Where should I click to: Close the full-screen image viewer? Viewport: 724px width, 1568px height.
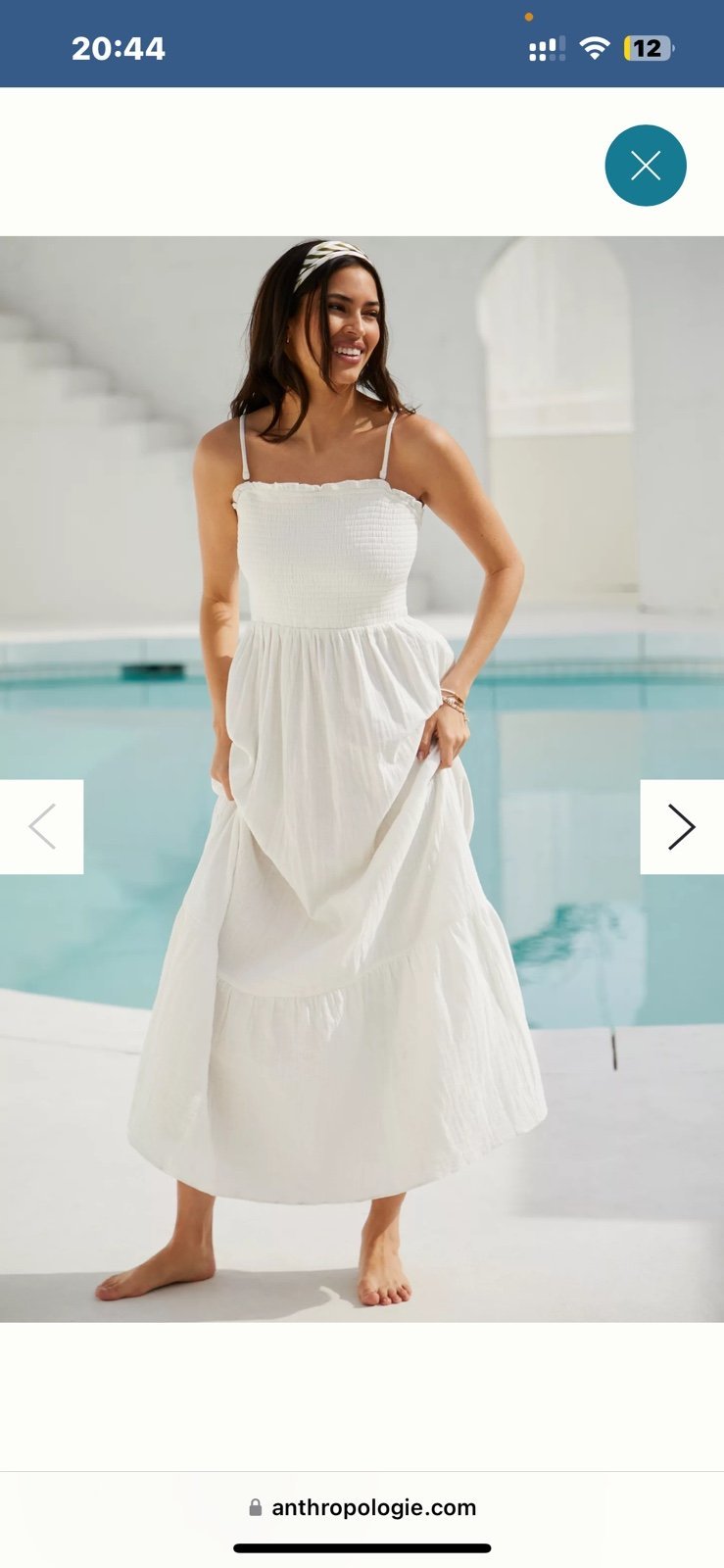click(x=645, y=166)
